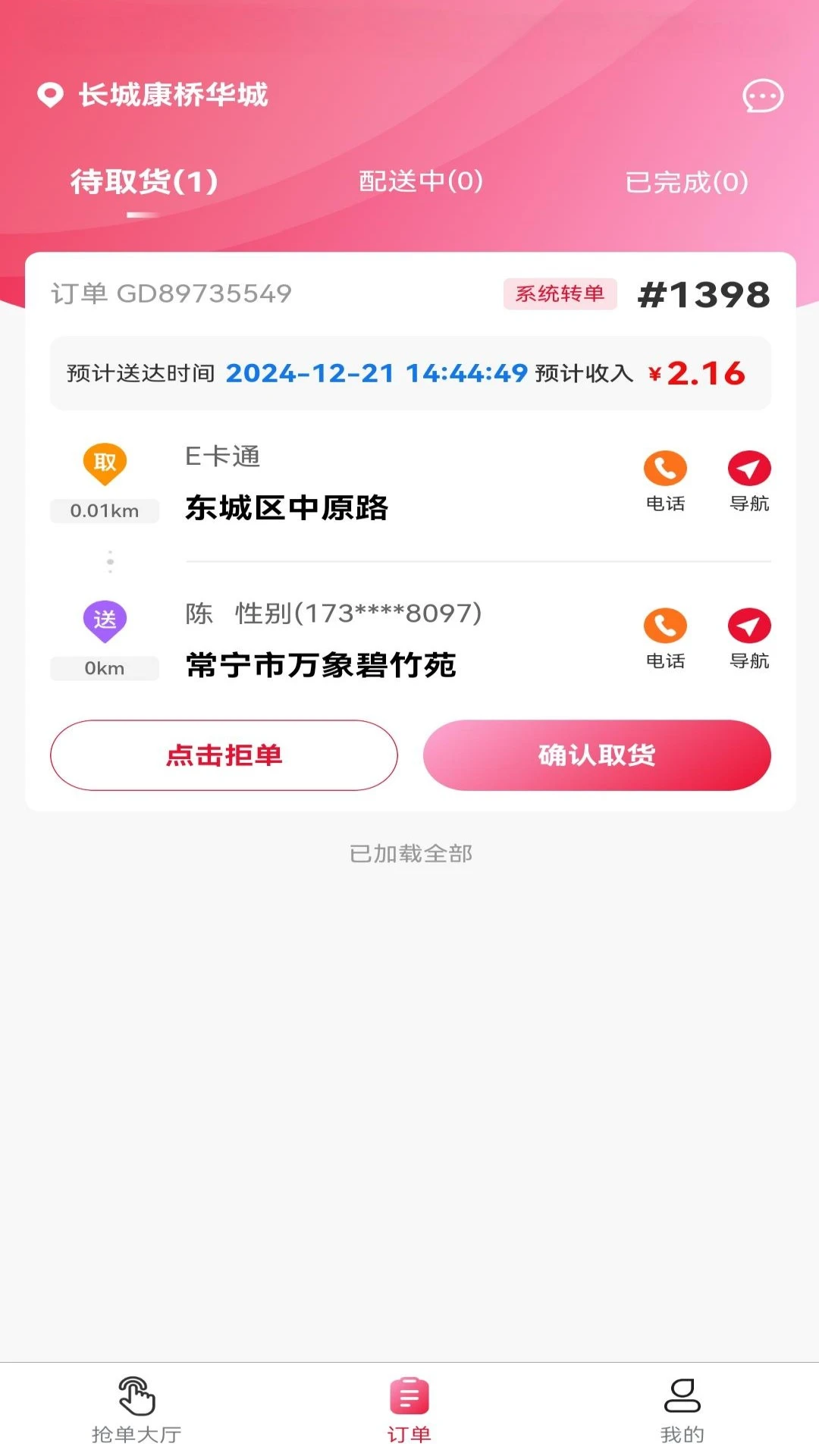Open order GD89735549 details card
The width and height of the screenshot is (819, 1456).
point(171,294)
